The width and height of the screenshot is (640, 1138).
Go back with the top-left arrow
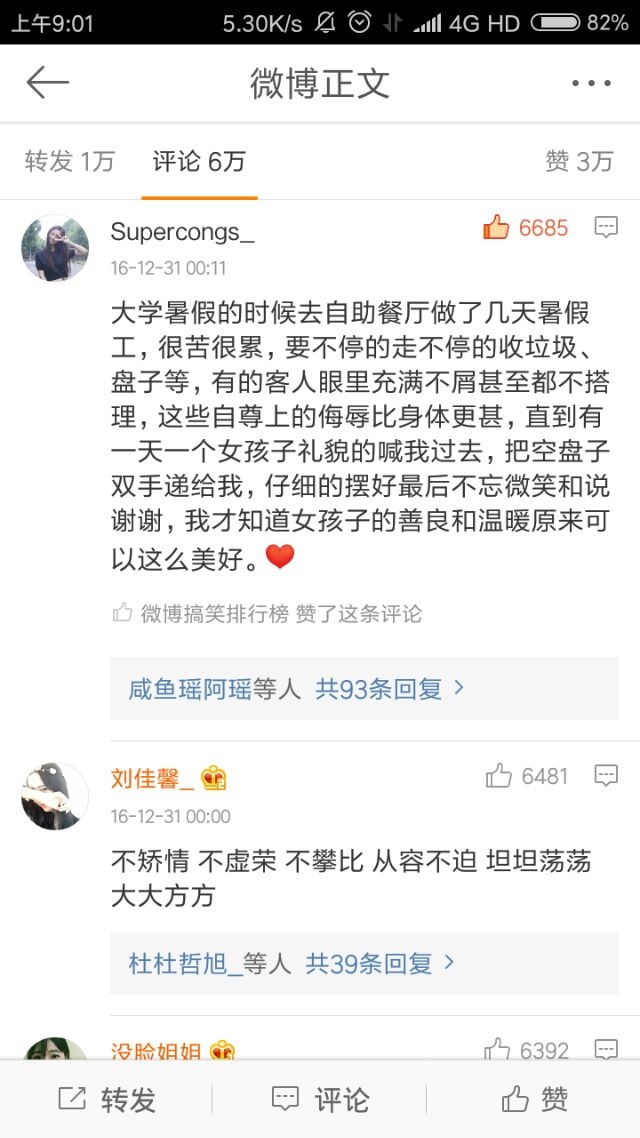pyautogui.click(x=48, y=83)
